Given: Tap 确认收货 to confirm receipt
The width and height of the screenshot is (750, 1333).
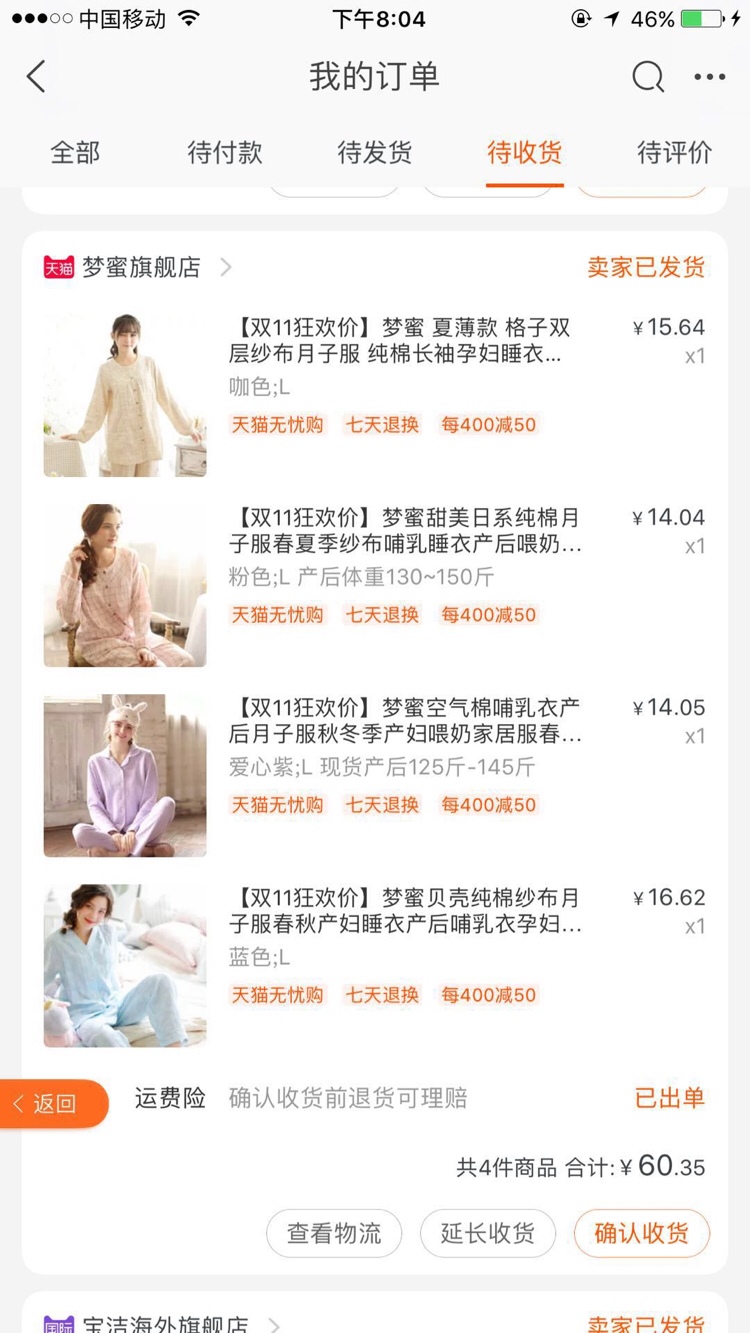Looking at the screenshot, I should (641, 1233).
